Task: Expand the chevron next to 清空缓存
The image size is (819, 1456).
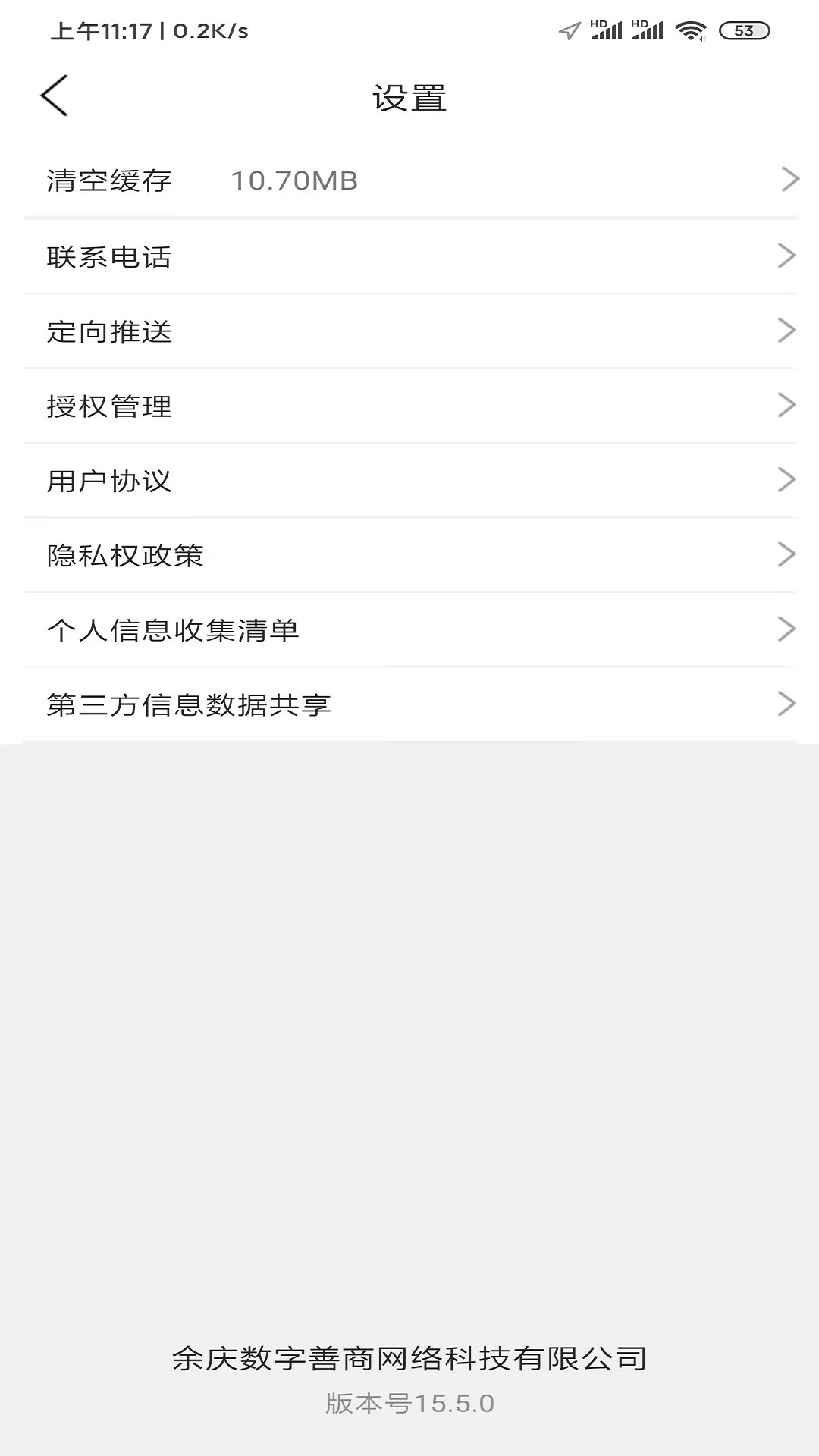Action: (x=789, y=180)
